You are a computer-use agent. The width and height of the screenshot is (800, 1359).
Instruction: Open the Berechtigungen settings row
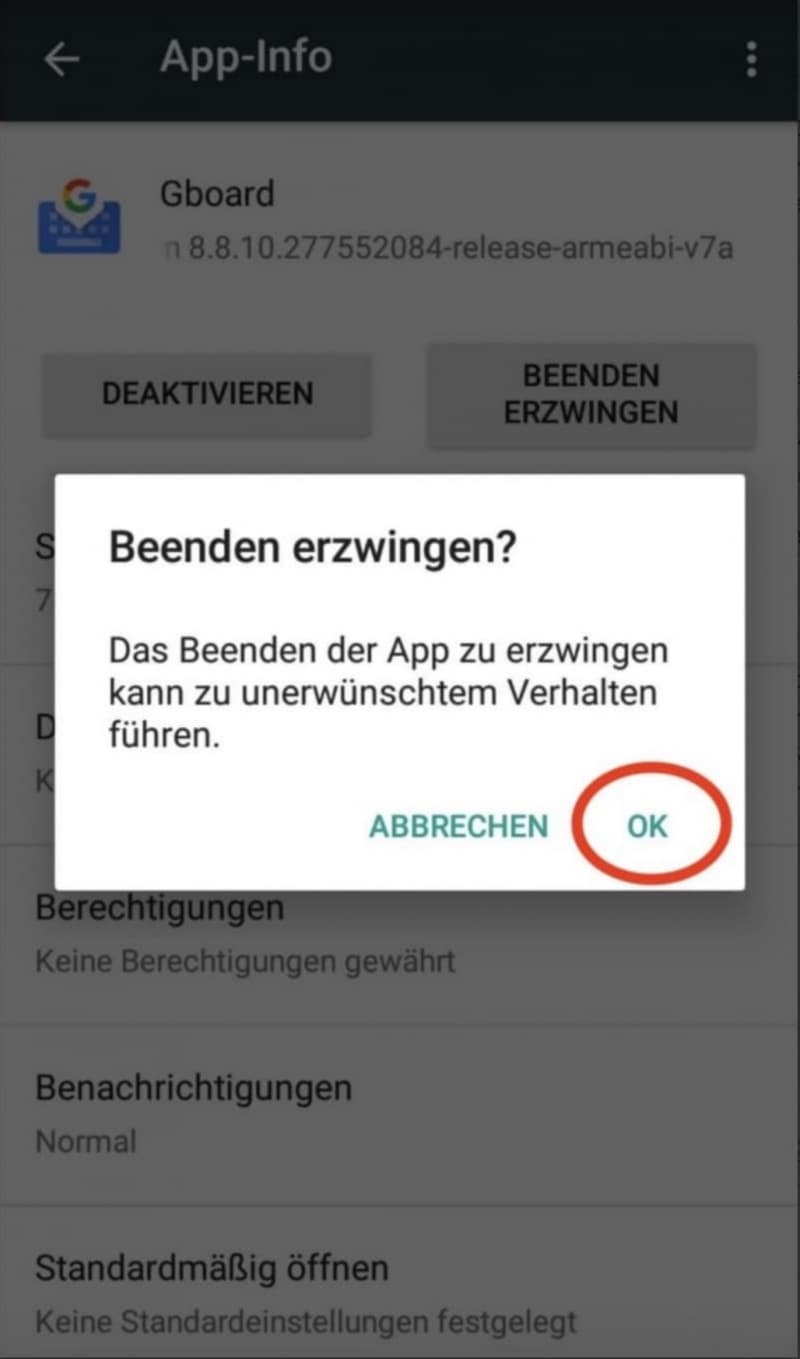[400, 935]
